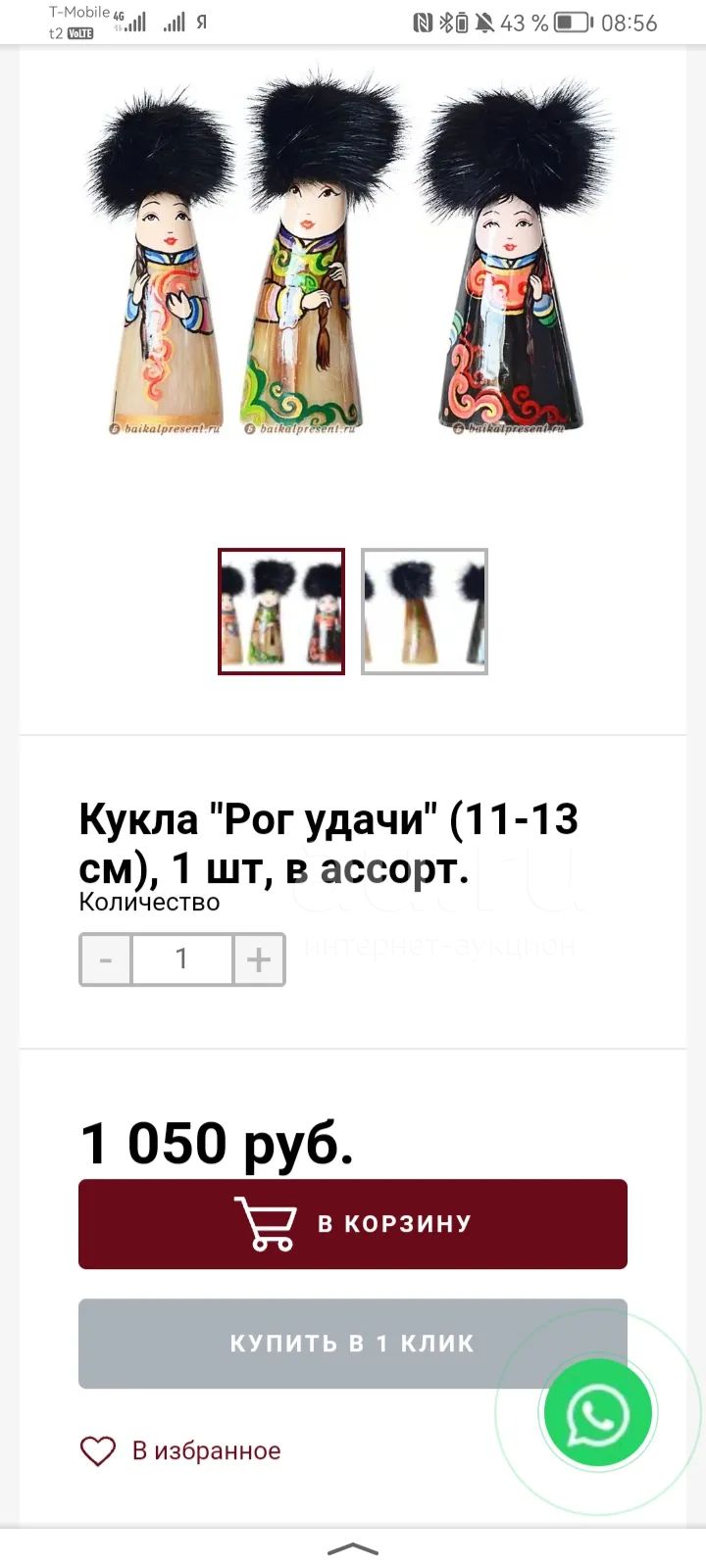Open the WhatsApp chat bubble
Viewport: 706px width, 1568px height.
(598, 1413)
